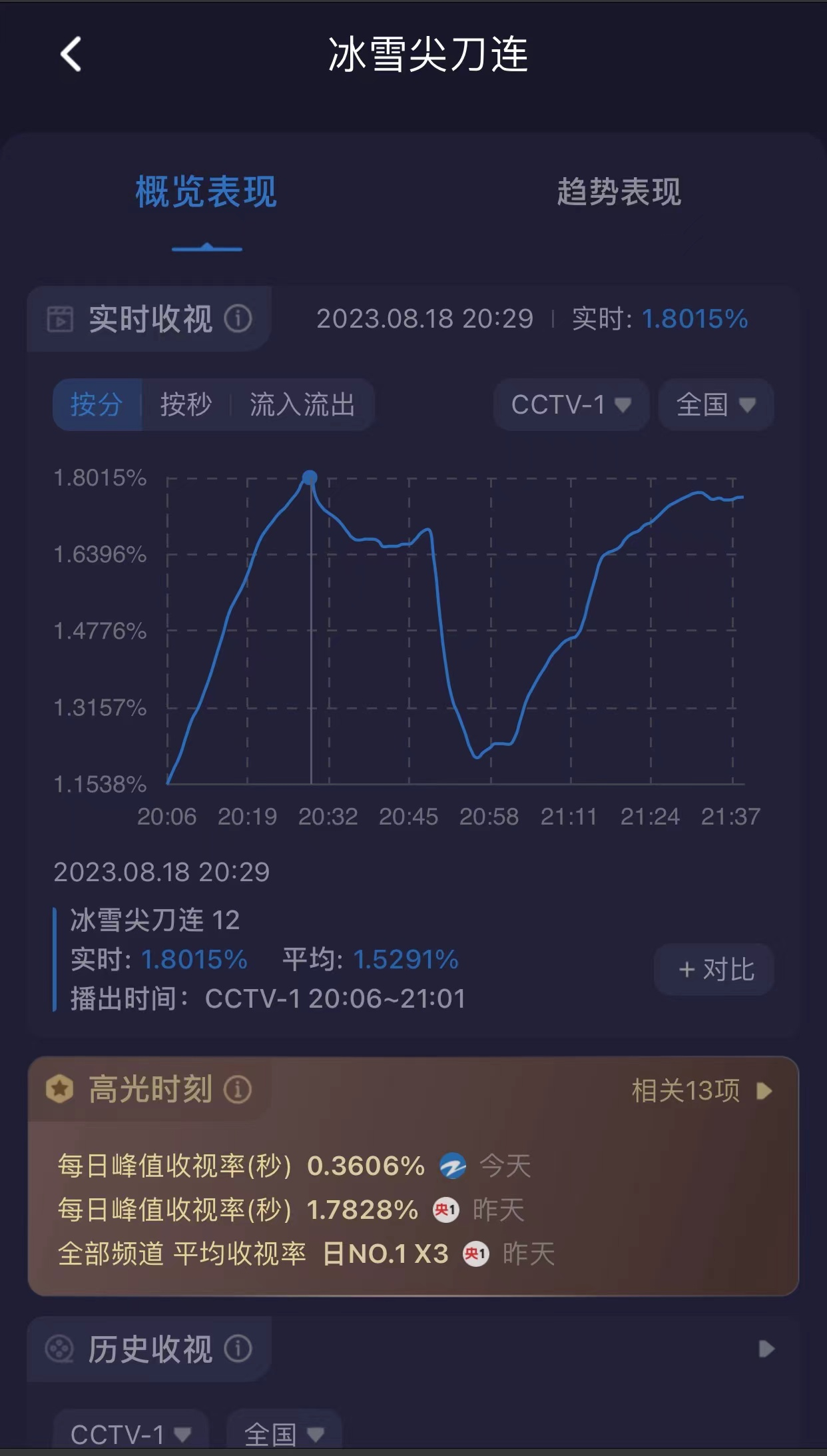Open the 全国 dropdown under 历史收视
This screenshot has width=827, height=1456.
(284, 1433)
